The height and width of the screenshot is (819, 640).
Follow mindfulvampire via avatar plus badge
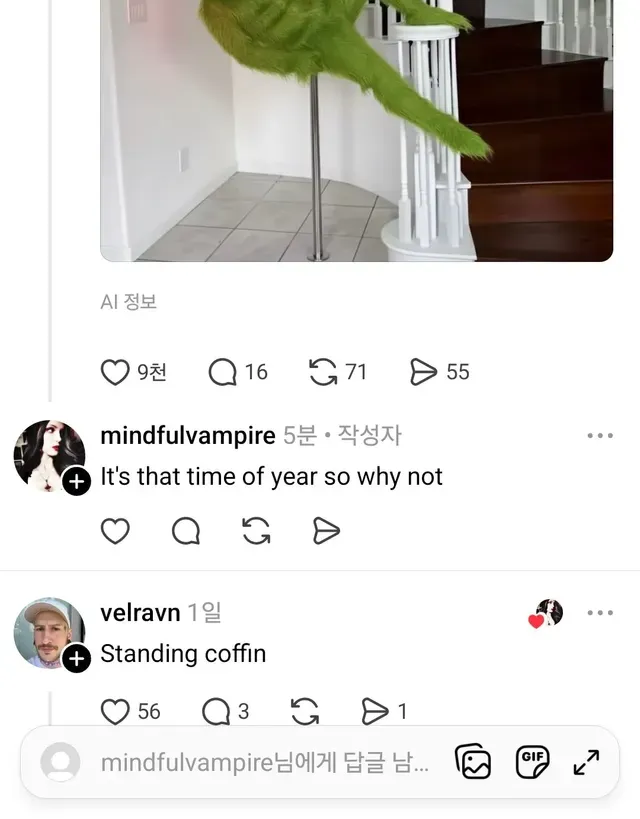(x=77, y=482)
